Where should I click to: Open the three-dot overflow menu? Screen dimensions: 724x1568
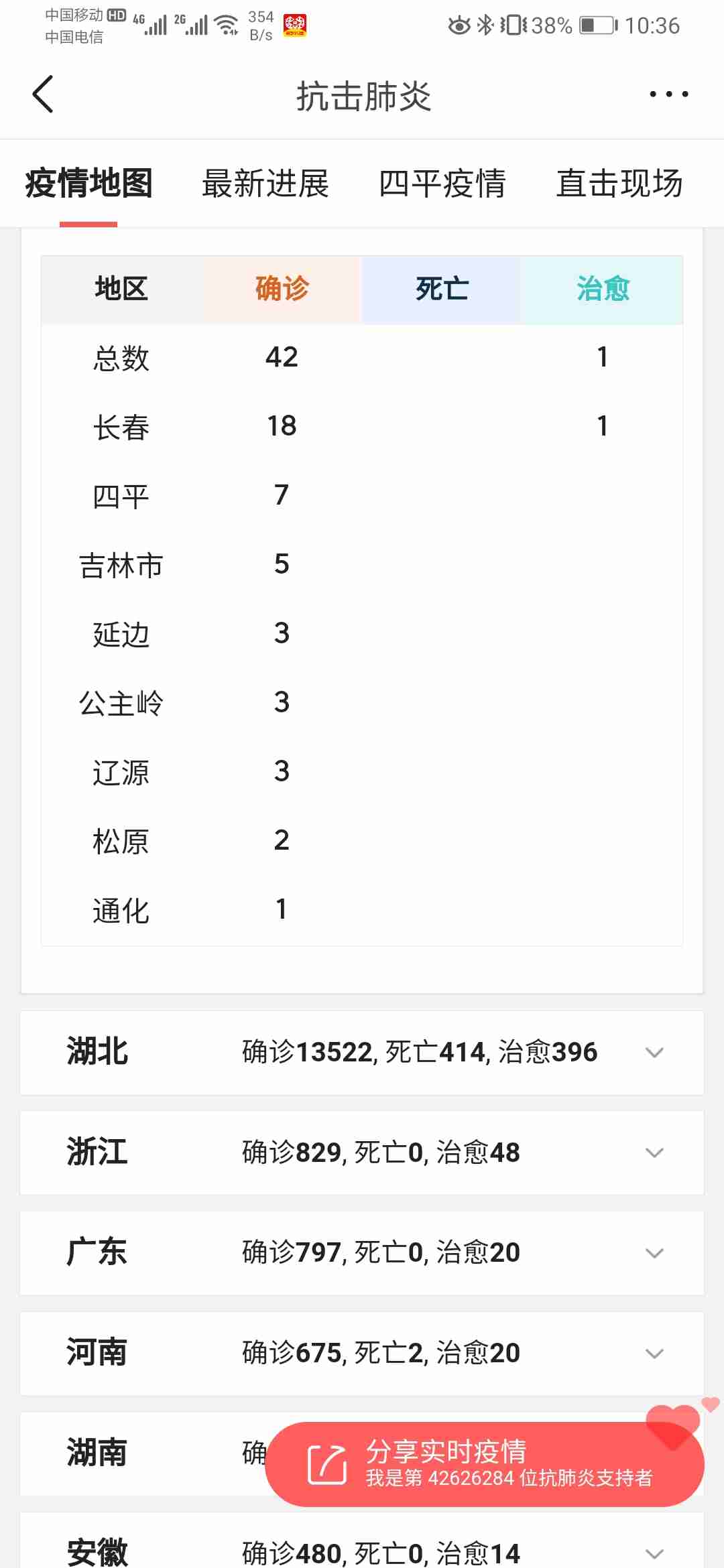click(668, 94)
